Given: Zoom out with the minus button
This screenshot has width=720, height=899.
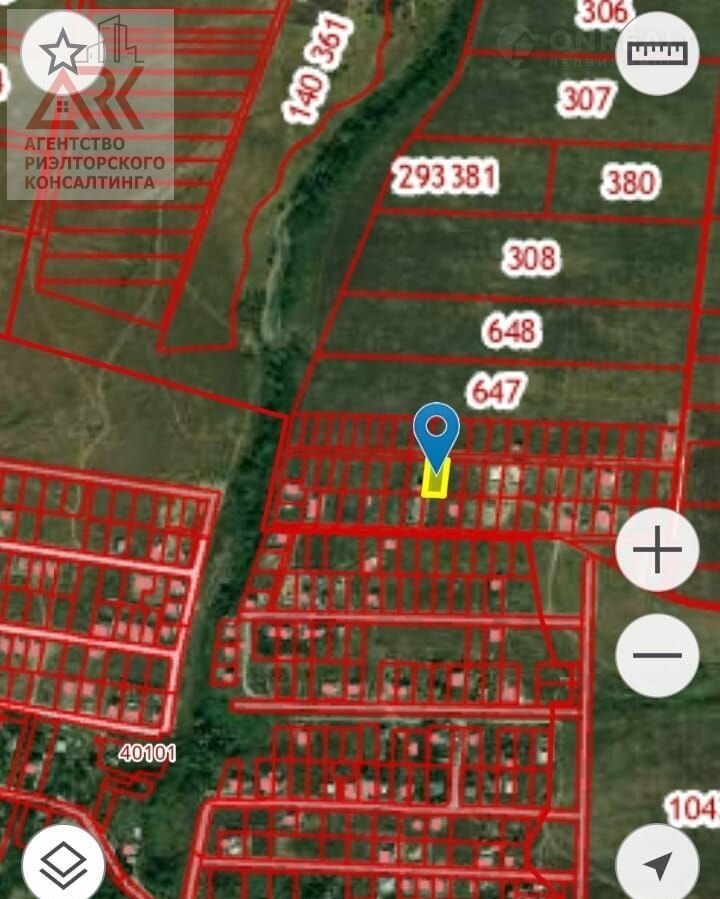Looking at the screenshot, I should (x=657, y=656).
